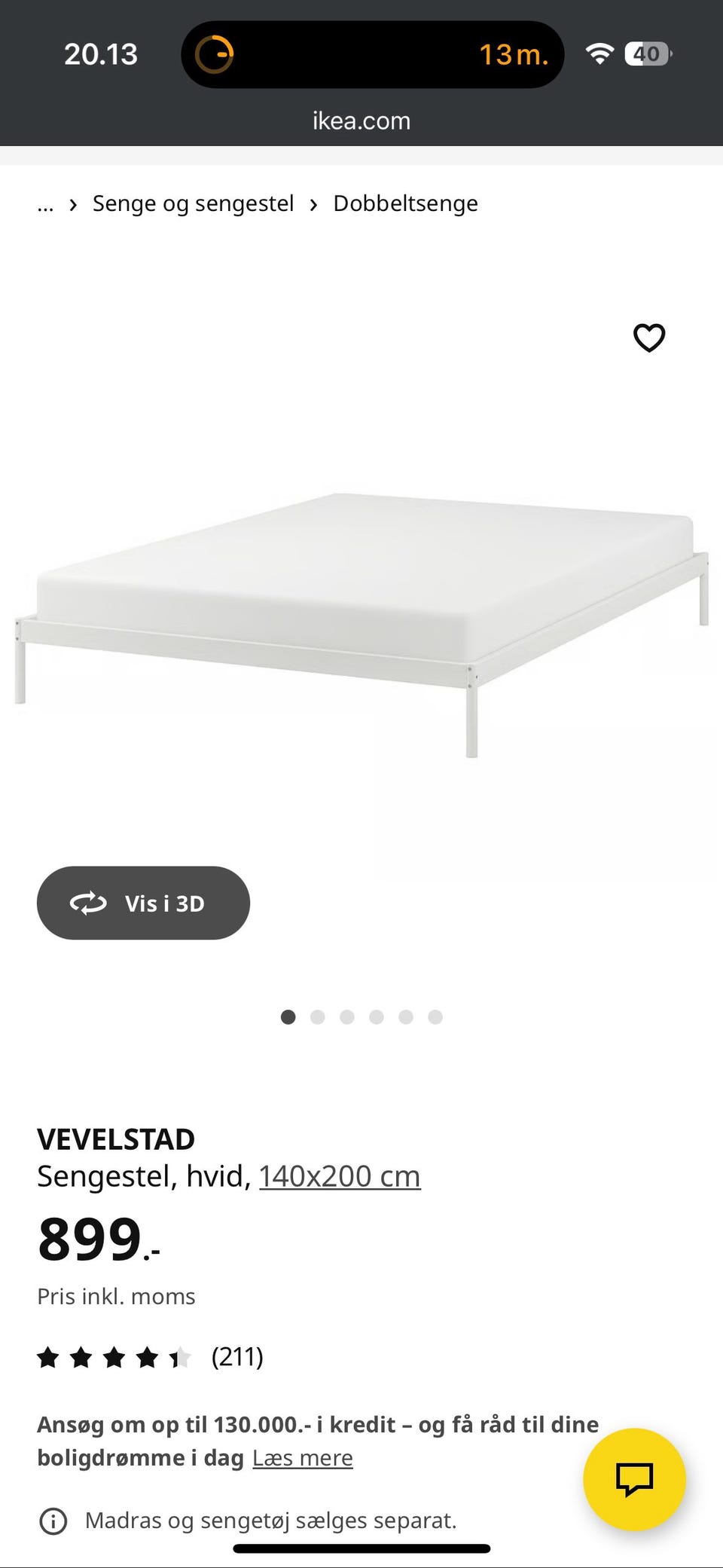This screenshot has width=723, height=1568.
Task: Open the Vis i 3D view
Action: pyautogui.click(x=143, y=903)
